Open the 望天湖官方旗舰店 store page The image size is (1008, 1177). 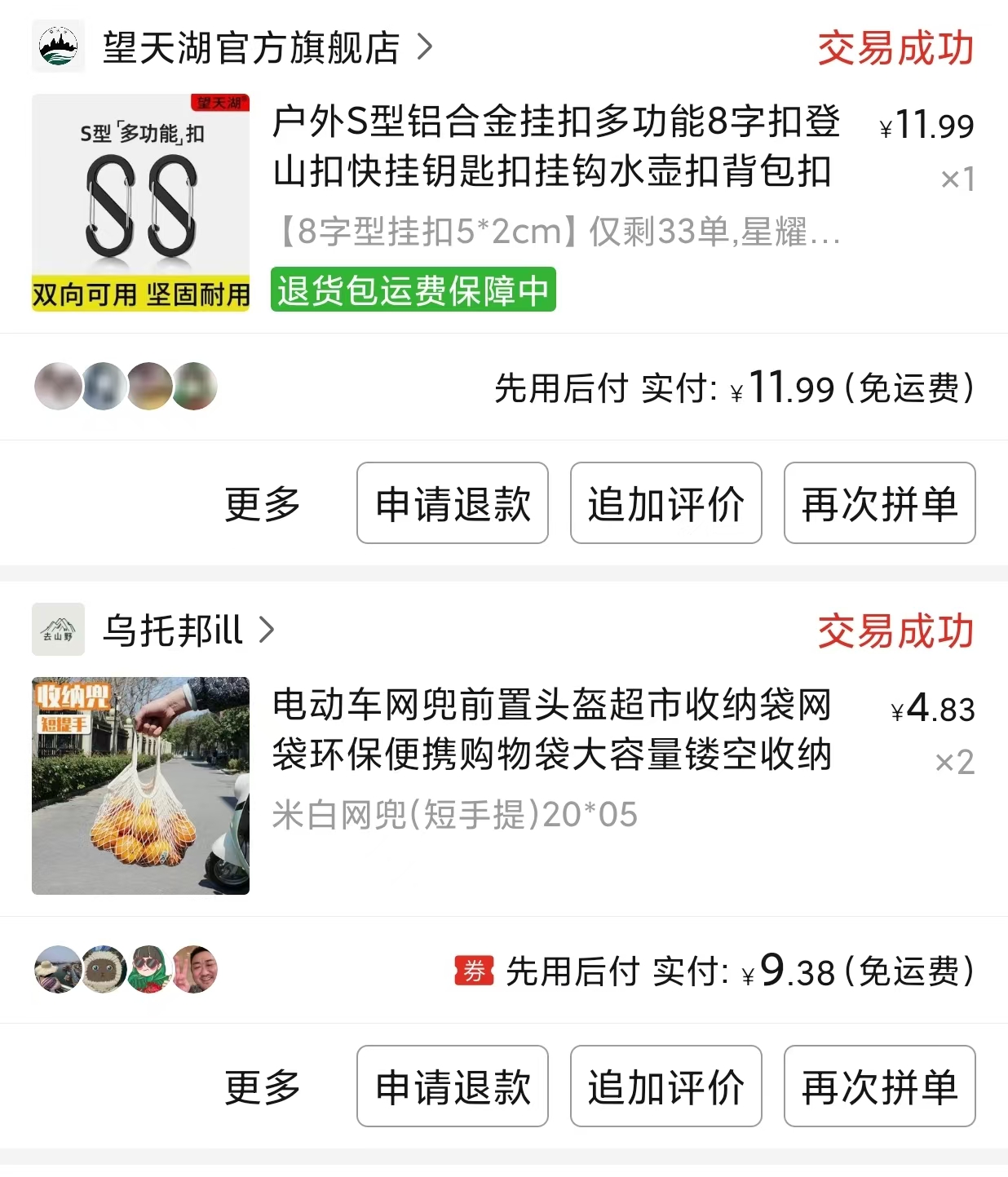[251, 47]
